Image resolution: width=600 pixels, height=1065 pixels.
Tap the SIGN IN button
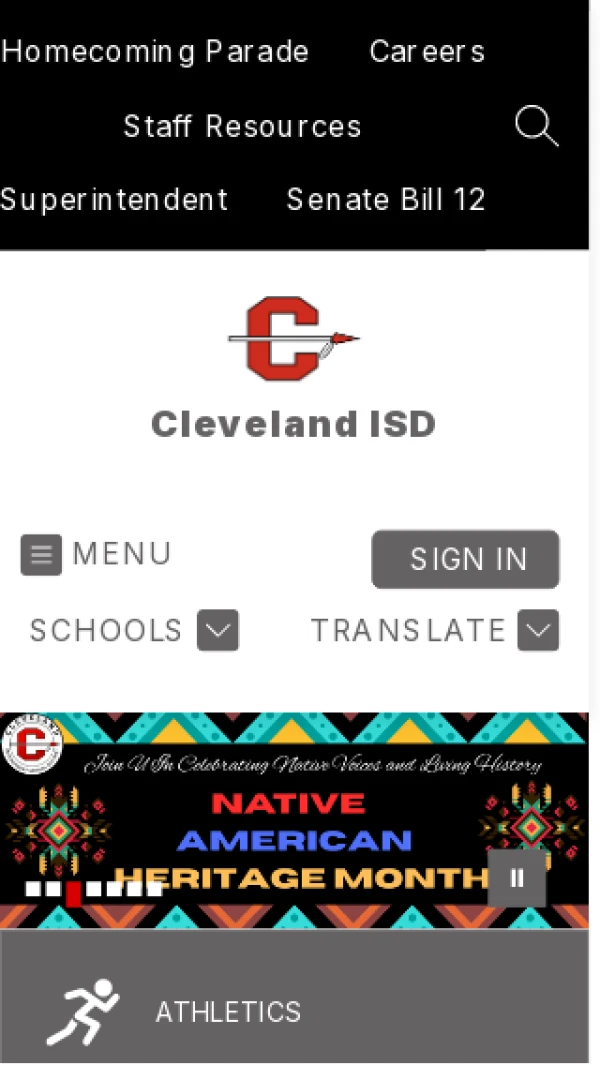pyautogui.click(x=465, y=559)
